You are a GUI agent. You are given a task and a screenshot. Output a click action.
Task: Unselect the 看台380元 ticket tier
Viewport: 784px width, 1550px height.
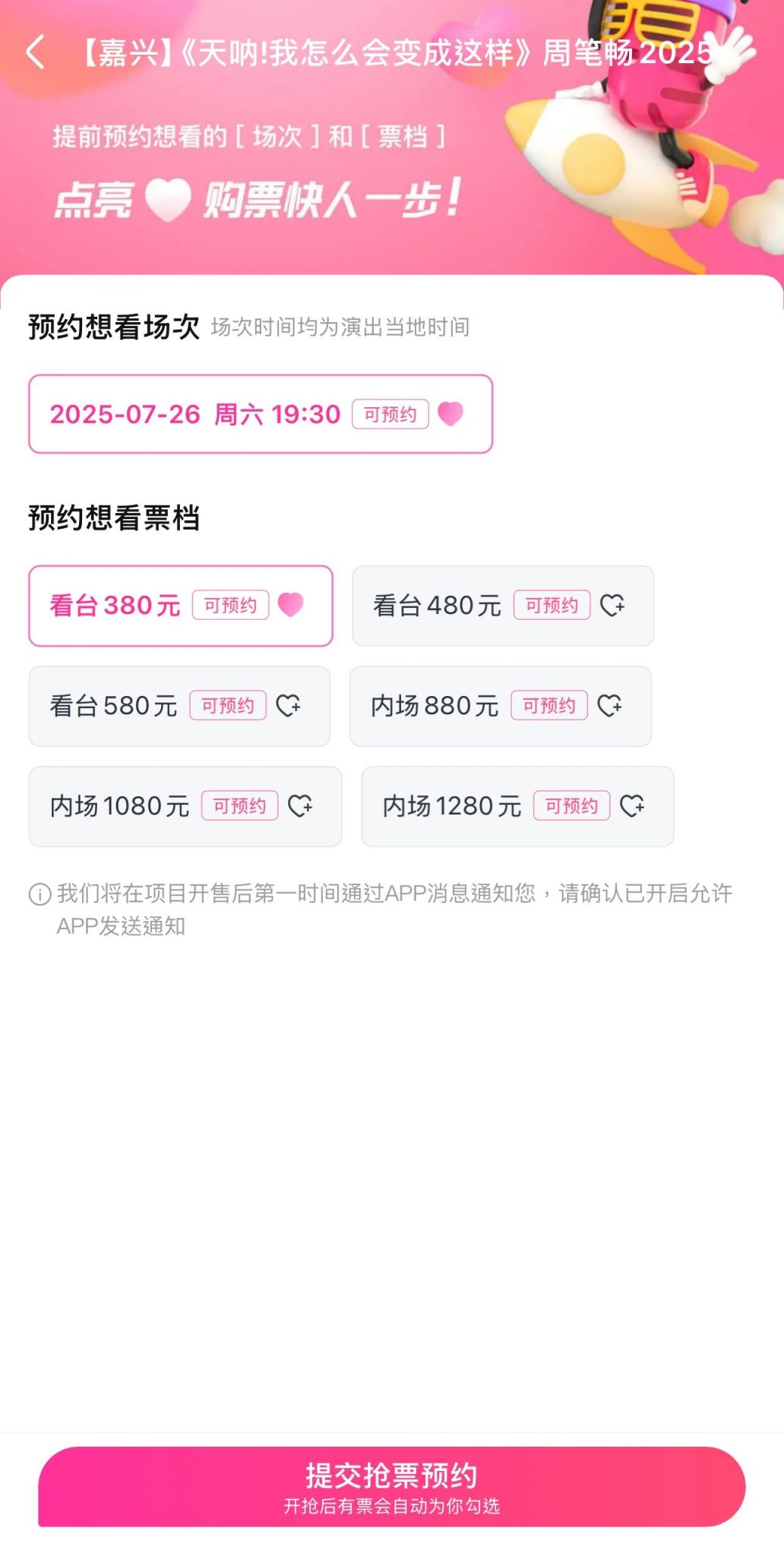click(x=181, y=606)
